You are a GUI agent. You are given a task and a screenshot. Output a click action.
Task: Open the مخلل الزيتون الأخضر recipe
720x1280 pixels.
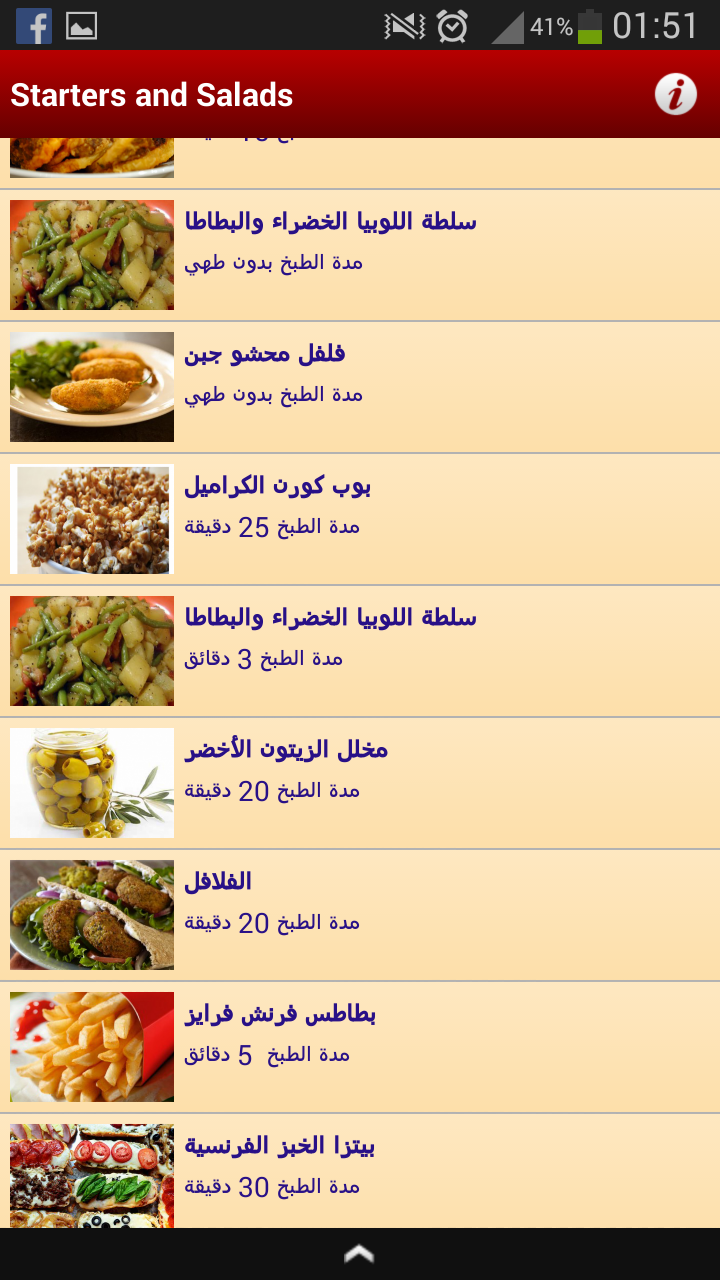[360, 783]
